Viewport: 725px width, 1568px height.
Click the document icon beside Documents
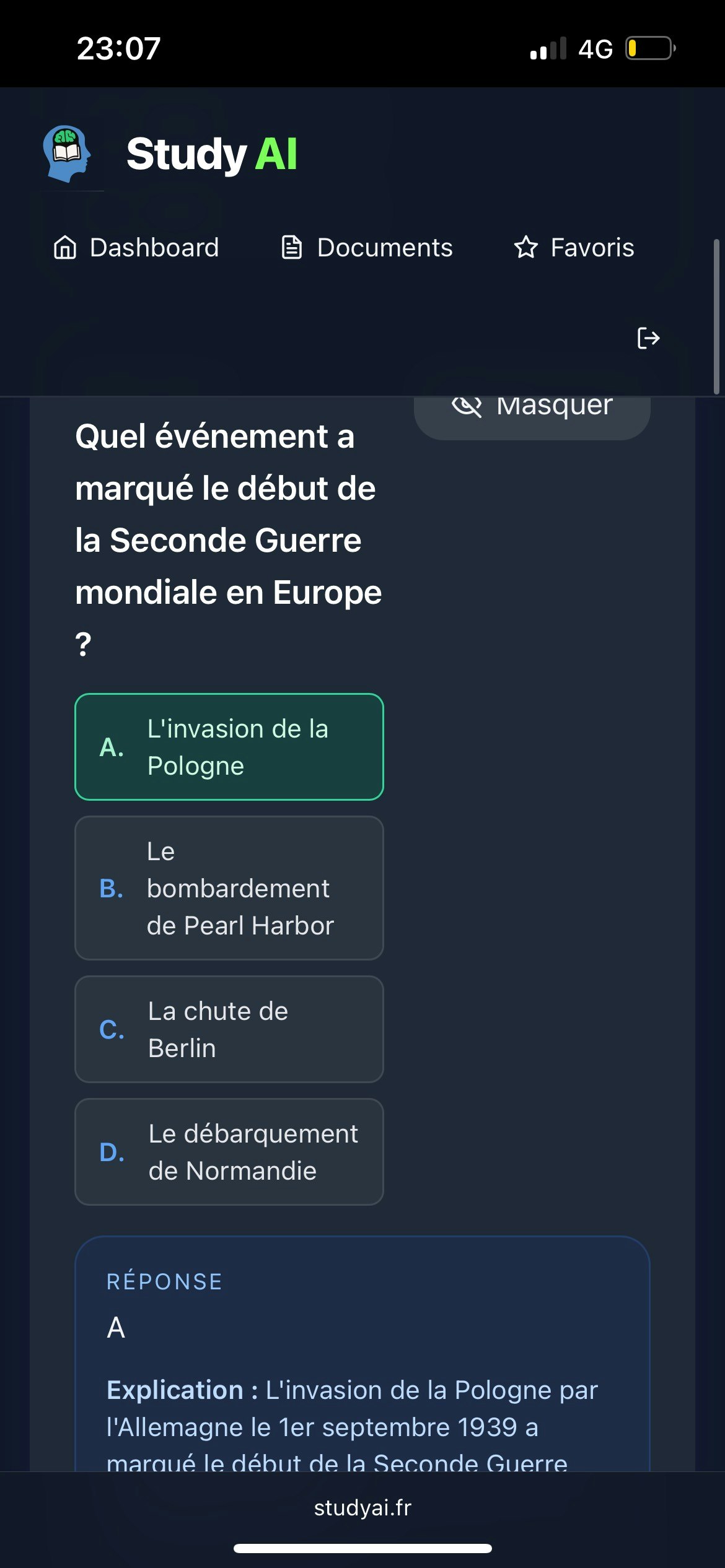coord(292,247)
